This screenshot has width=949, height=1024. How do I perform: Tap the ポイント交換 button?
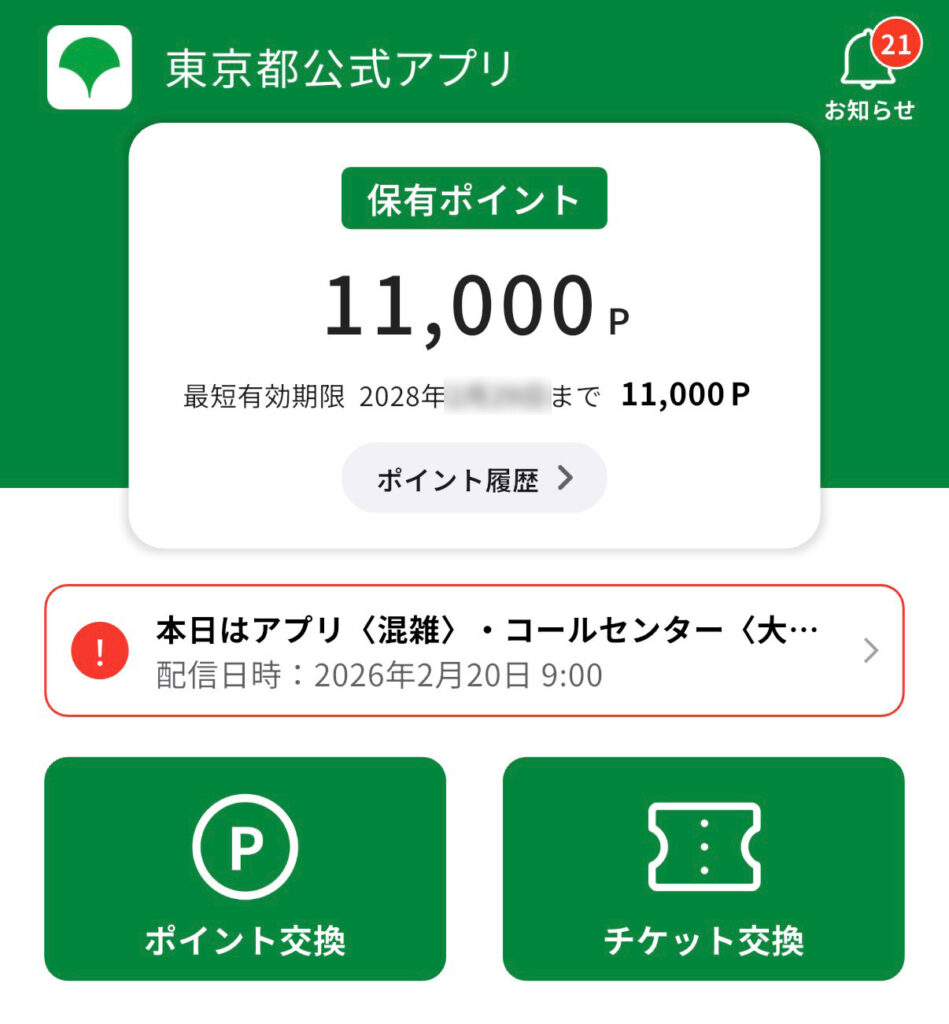tap(245, 868)
